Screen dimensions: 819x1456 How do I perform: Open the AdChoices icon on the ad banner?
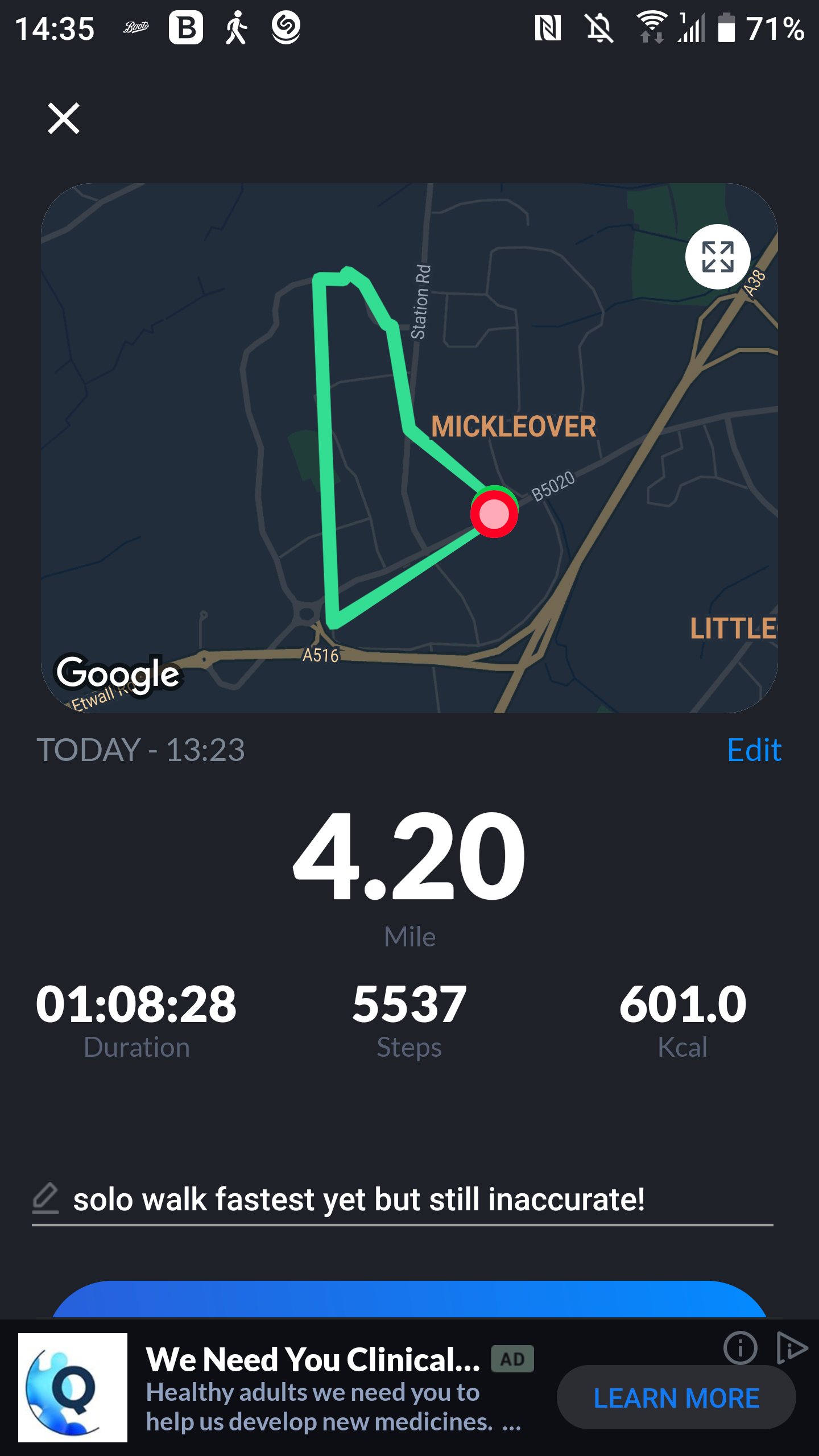(x=791, y=1348)
